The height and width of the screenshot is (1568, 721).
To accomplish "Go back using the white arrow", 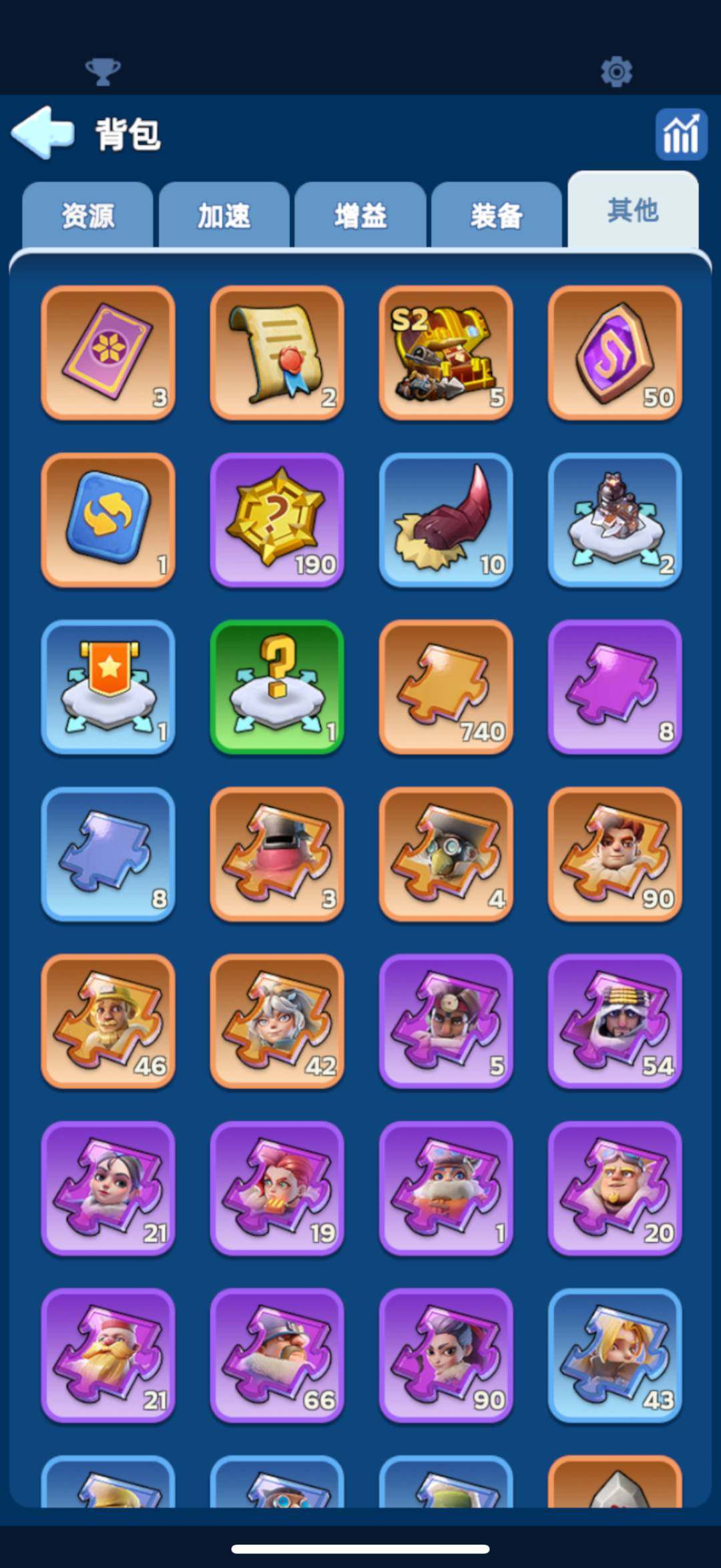I will (43, 132).
